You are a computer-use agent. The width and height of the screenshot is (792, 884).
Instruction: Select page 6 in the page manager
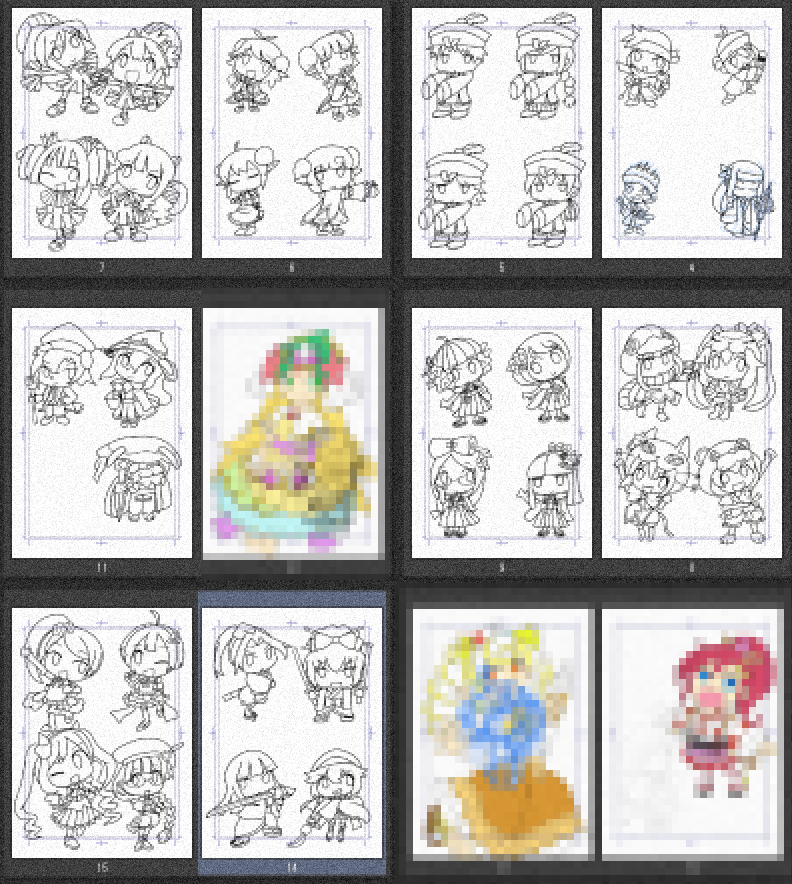(x=292, y=133)
